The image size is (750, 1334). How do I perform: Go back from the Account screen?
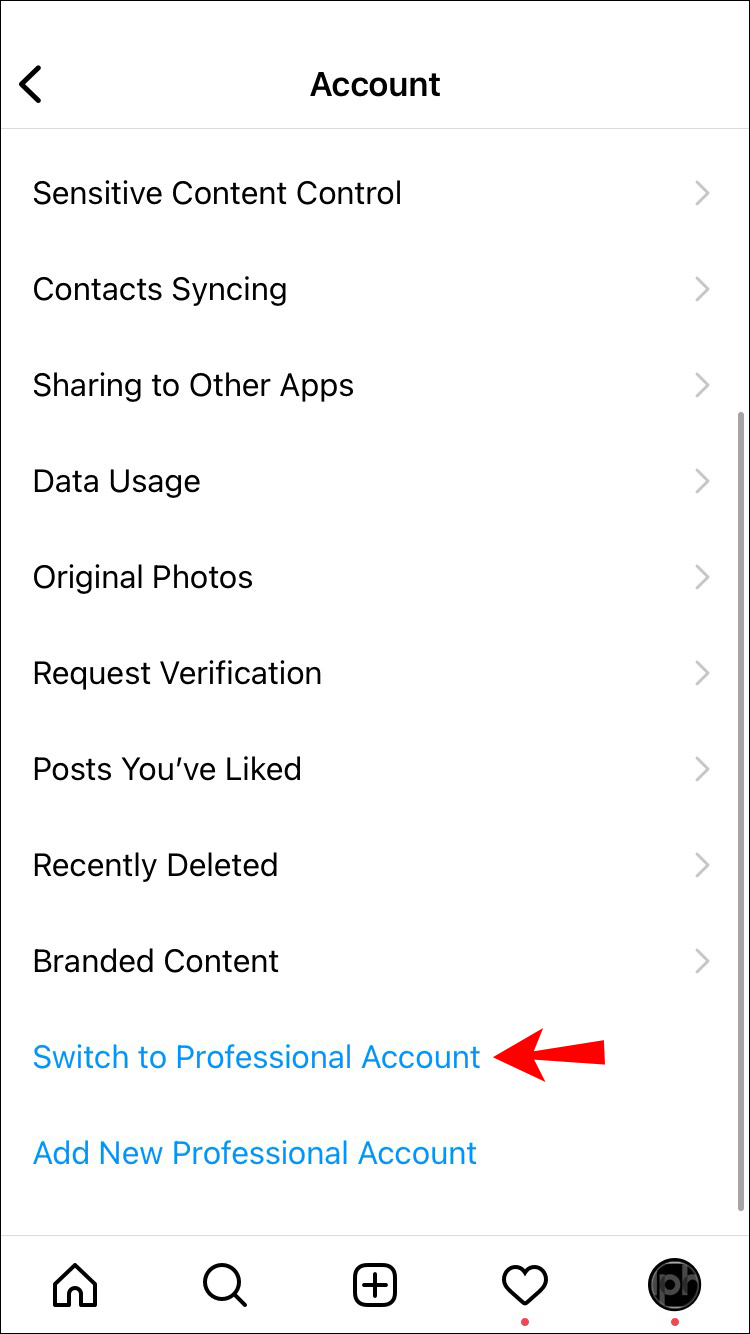(x=32, y=85)
